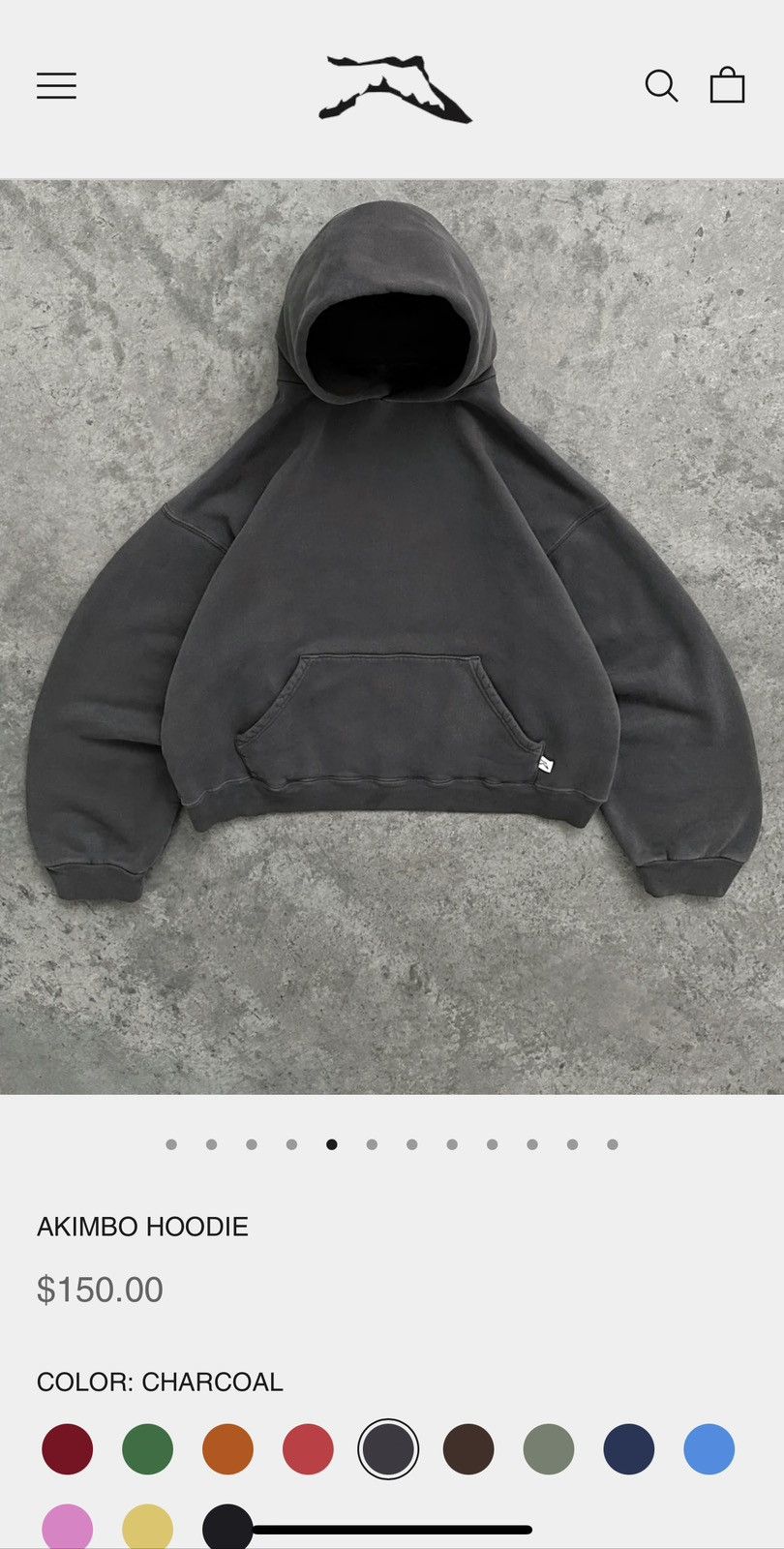784x1549 pixels.
Task: Open the hoodie product image
Action: (x=392, y=636)
